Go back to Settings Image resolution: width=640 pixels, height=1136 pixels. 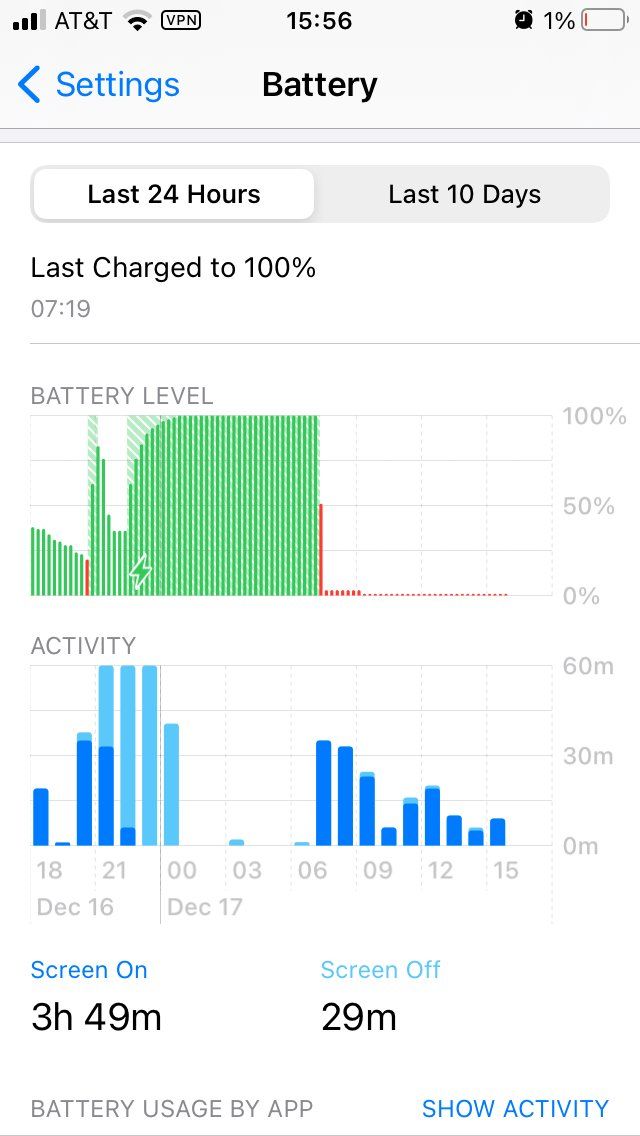pos(100,85)
